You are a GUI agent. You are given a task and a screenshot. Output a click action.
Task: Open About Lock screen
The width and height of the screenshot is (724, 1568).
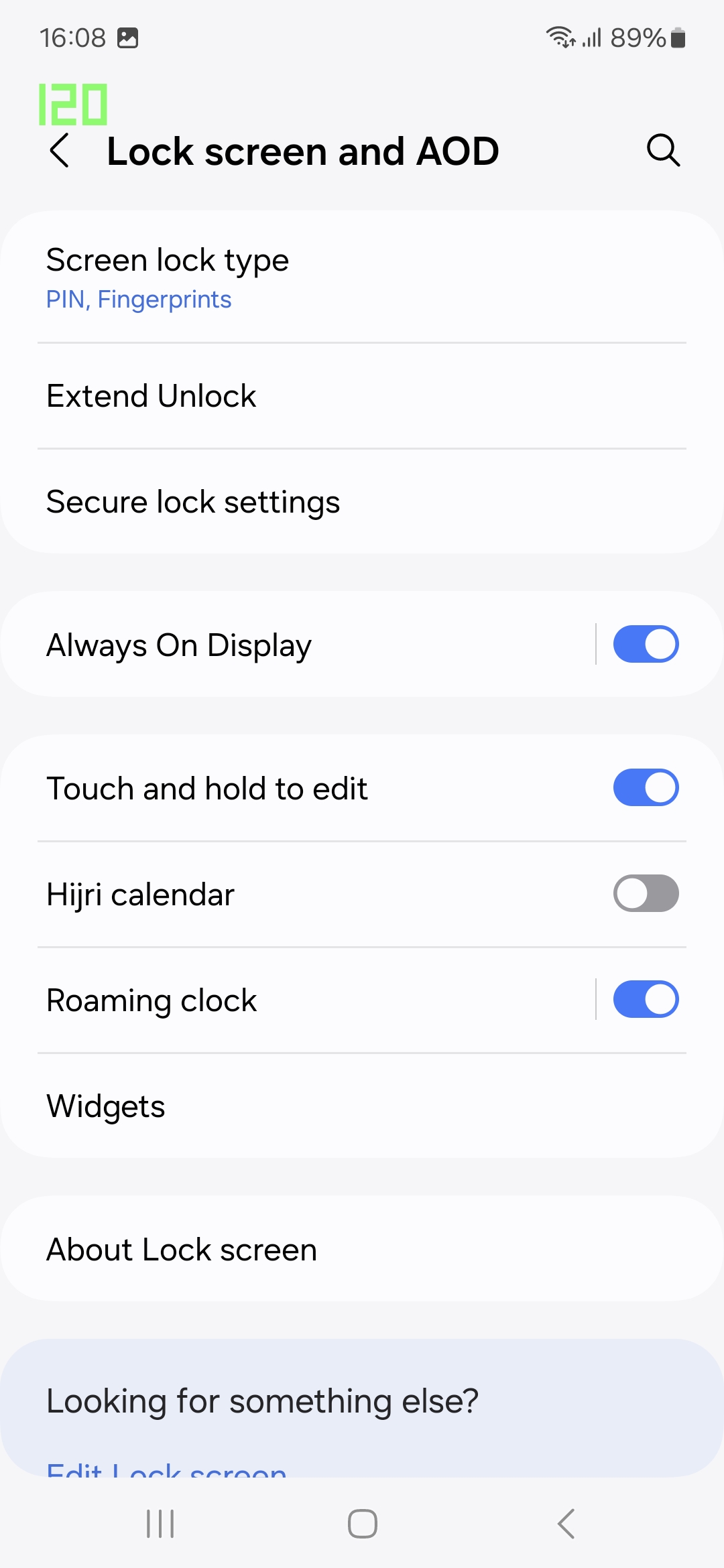pos(362,1250)
